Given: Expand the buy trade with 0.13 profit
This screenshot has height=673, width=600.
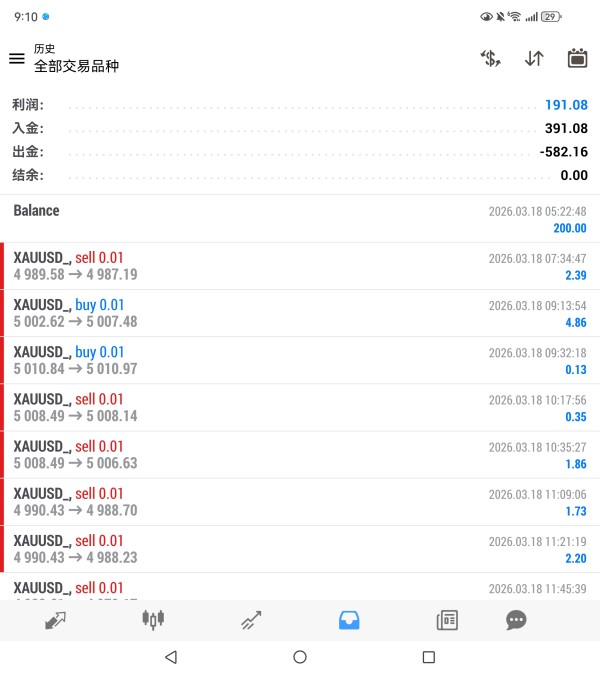Looking at the screenshot, I should 300,360.
